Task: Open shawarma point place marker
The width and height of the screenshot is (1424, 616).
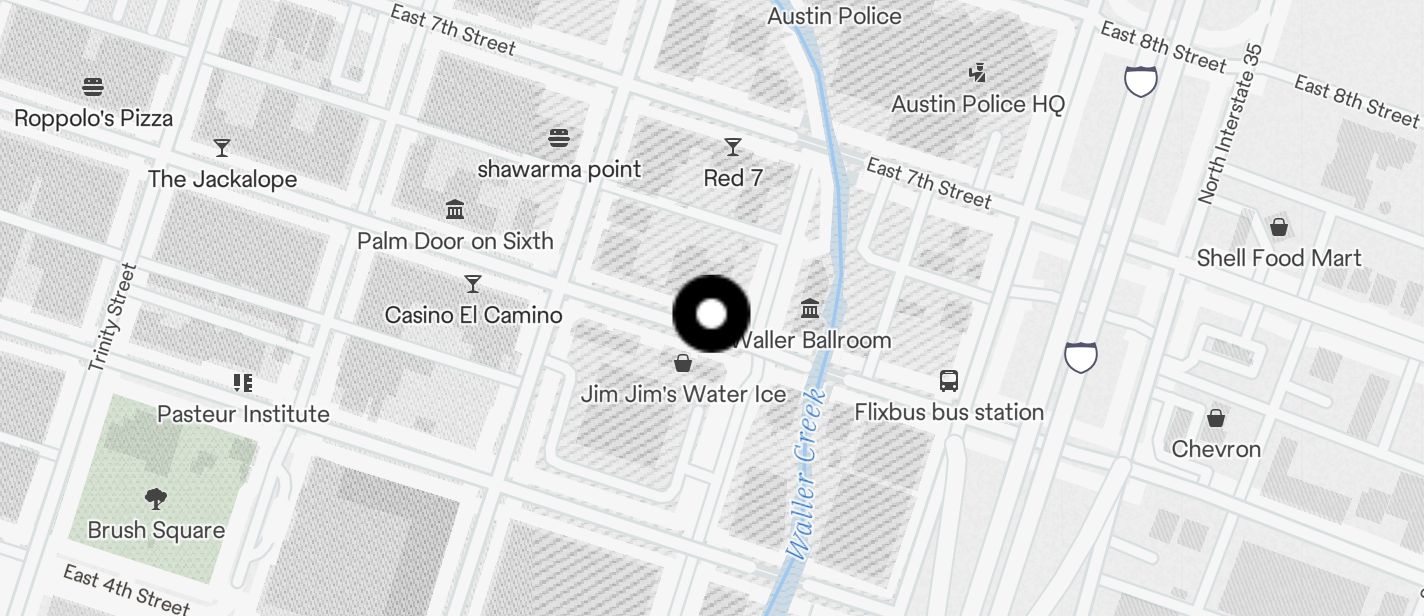Action: 558,138
